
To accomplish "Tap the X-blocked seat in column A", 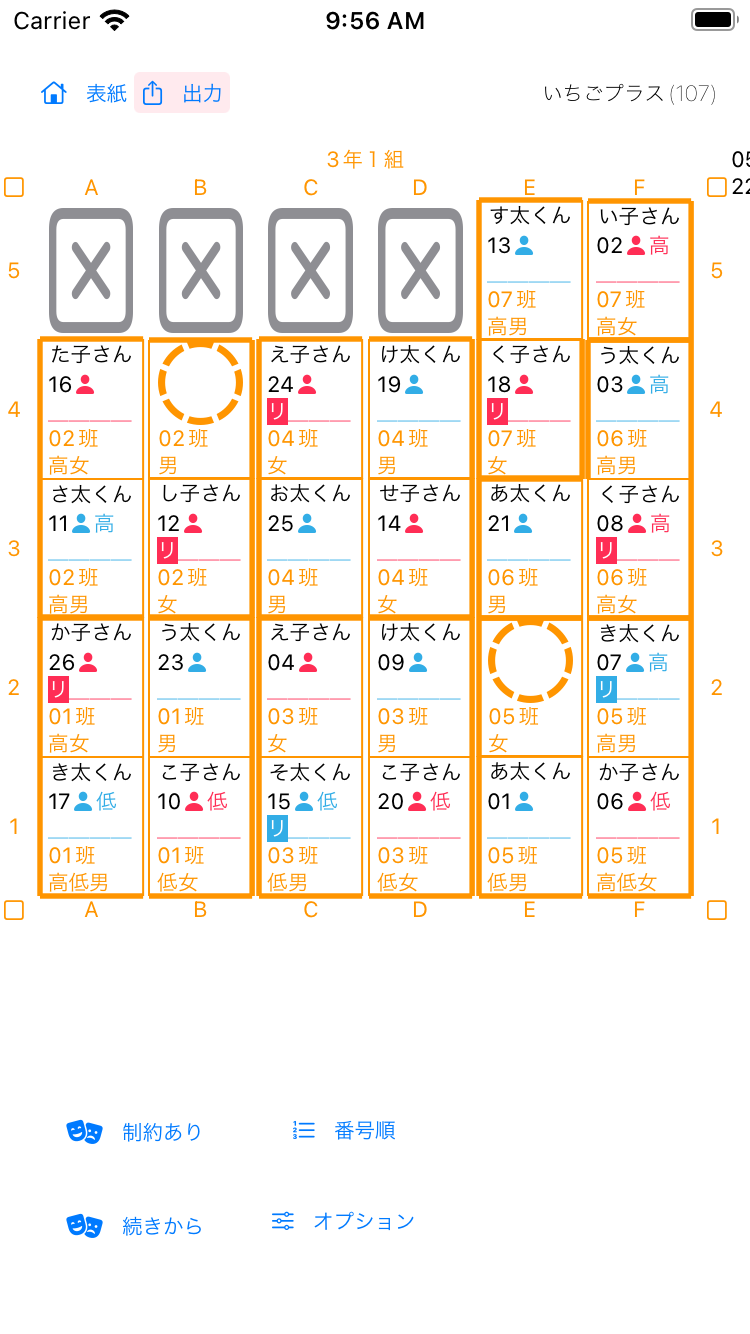I will [91, 270].
